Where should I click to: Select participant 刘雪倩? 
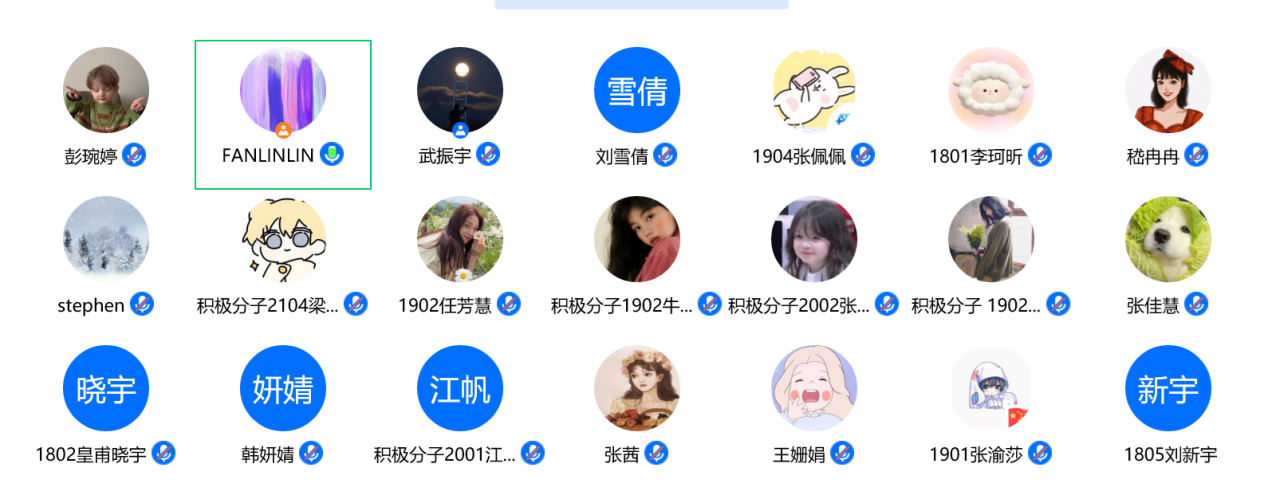pyautogui.click(x=637, y=90)
